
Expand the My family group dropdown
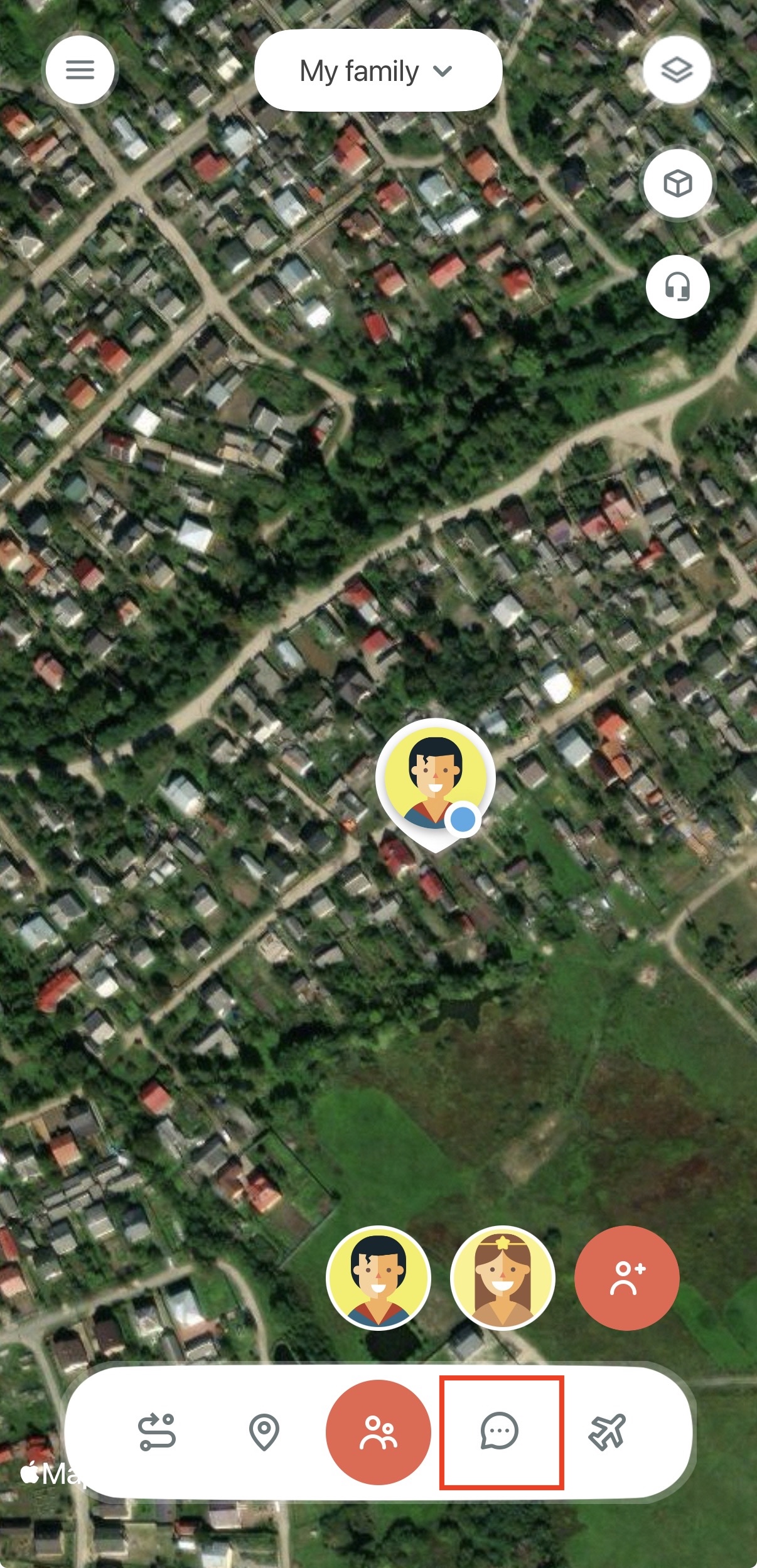coord(378,71)
